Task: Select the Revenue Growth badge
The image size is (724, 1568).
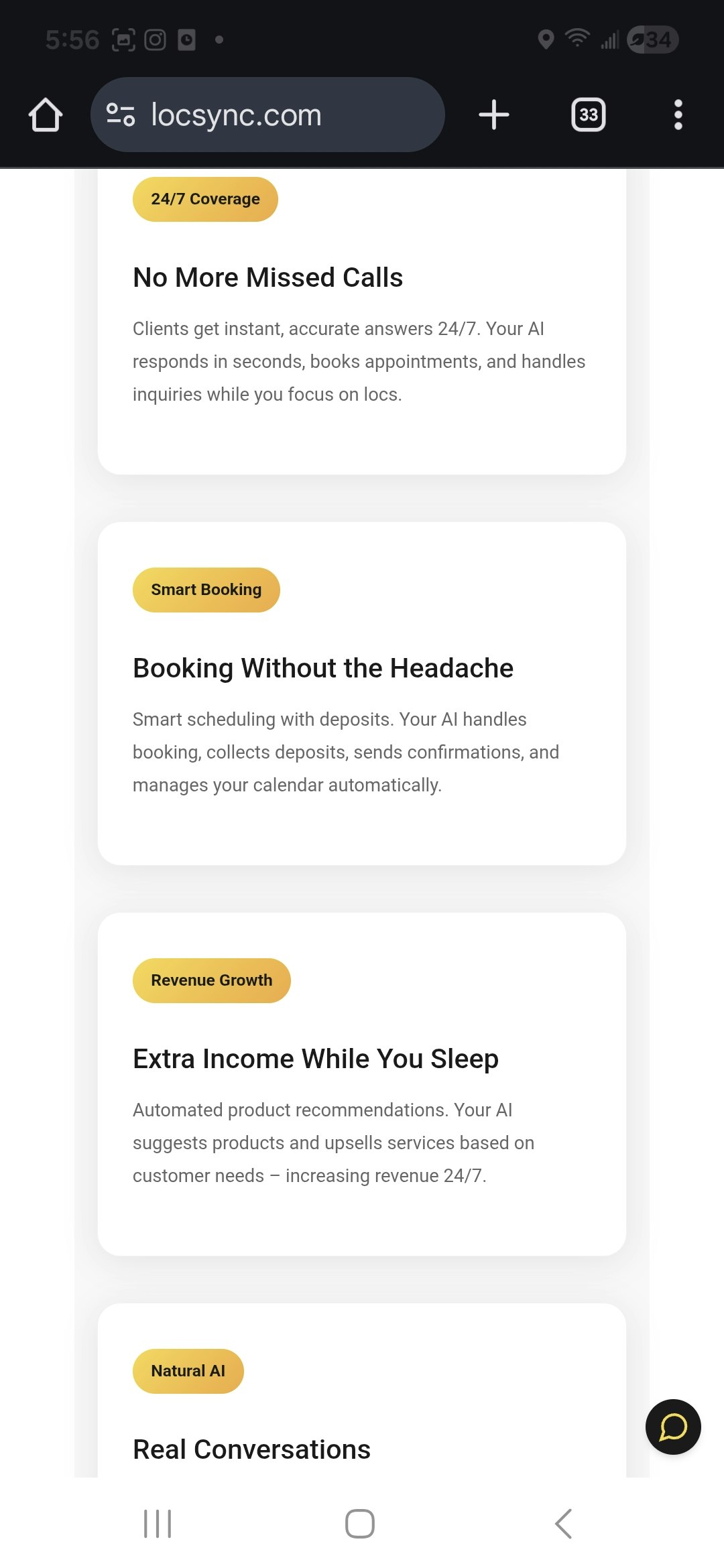Action: [x=210, y=980]
